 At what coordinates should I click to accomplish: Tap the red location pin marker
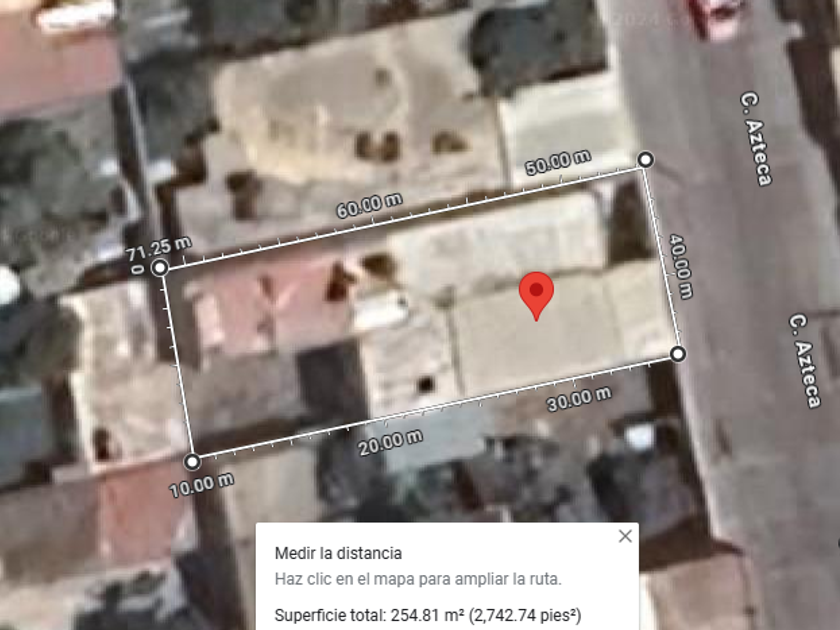click(536, 296)
